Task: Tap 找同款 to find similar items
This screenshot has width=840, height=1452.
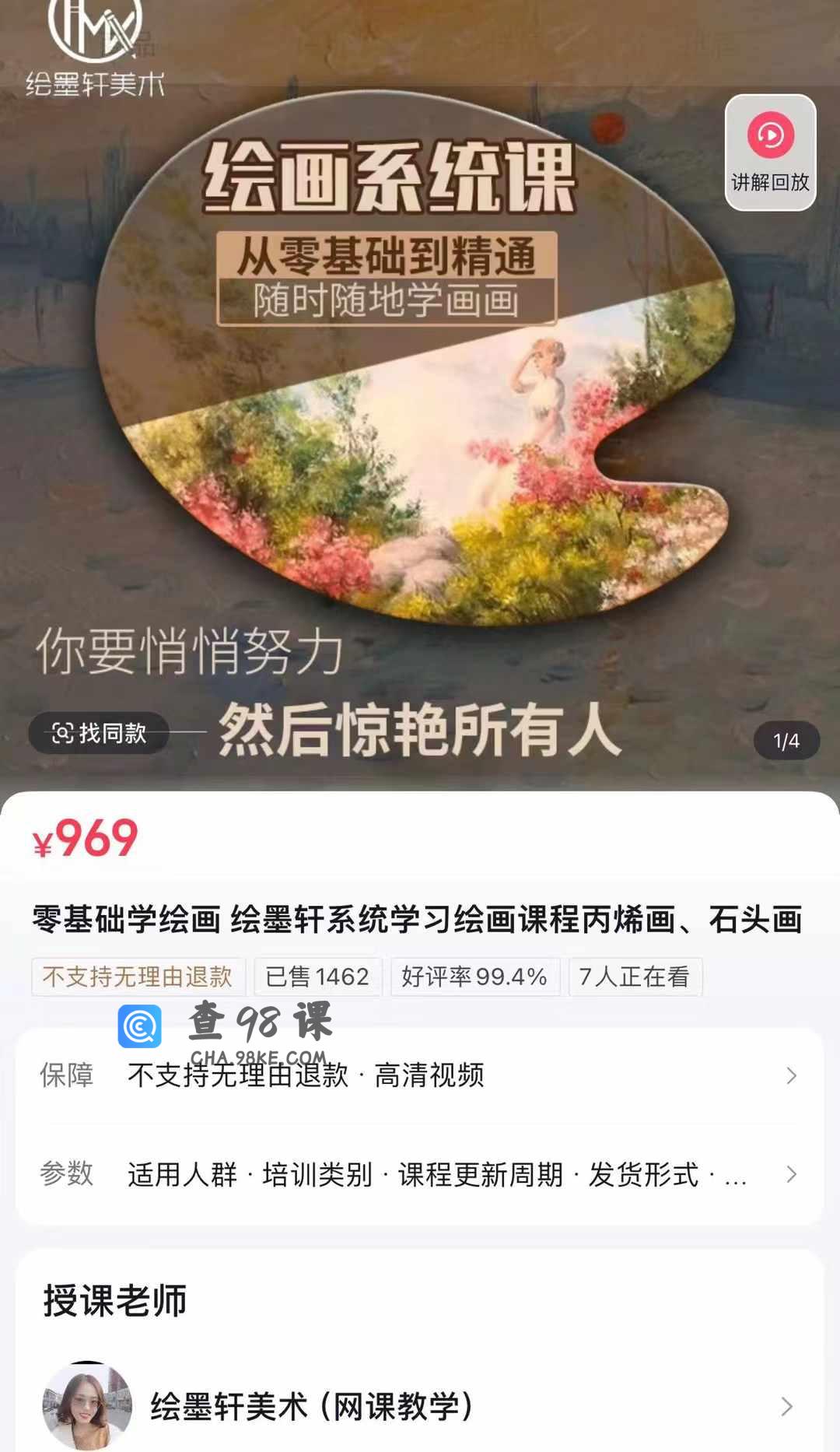Action: pyautogui.click(x=99, y=732)
